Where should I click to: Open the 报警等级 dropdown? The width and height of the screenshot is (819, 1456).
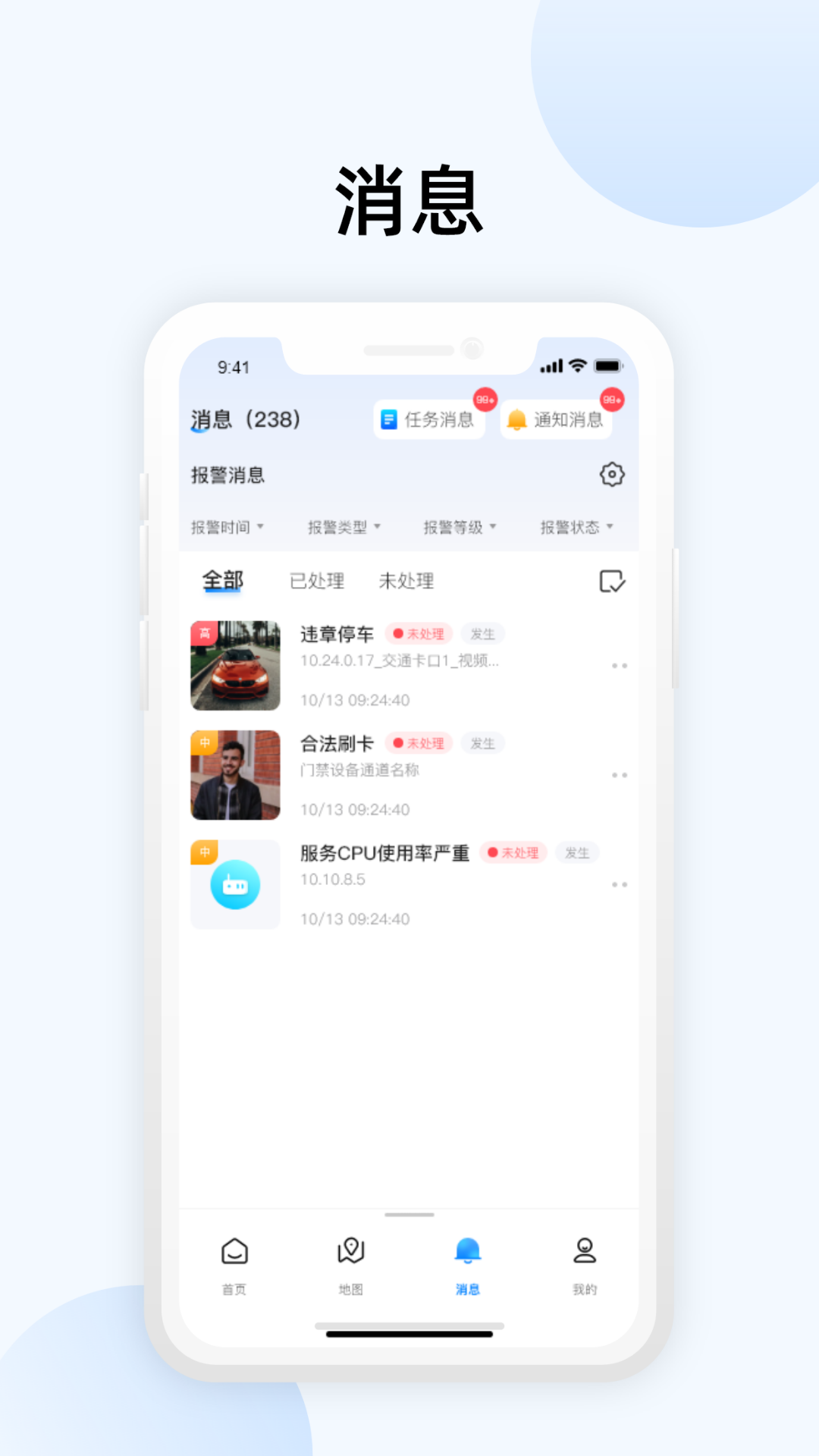(458, 527)
